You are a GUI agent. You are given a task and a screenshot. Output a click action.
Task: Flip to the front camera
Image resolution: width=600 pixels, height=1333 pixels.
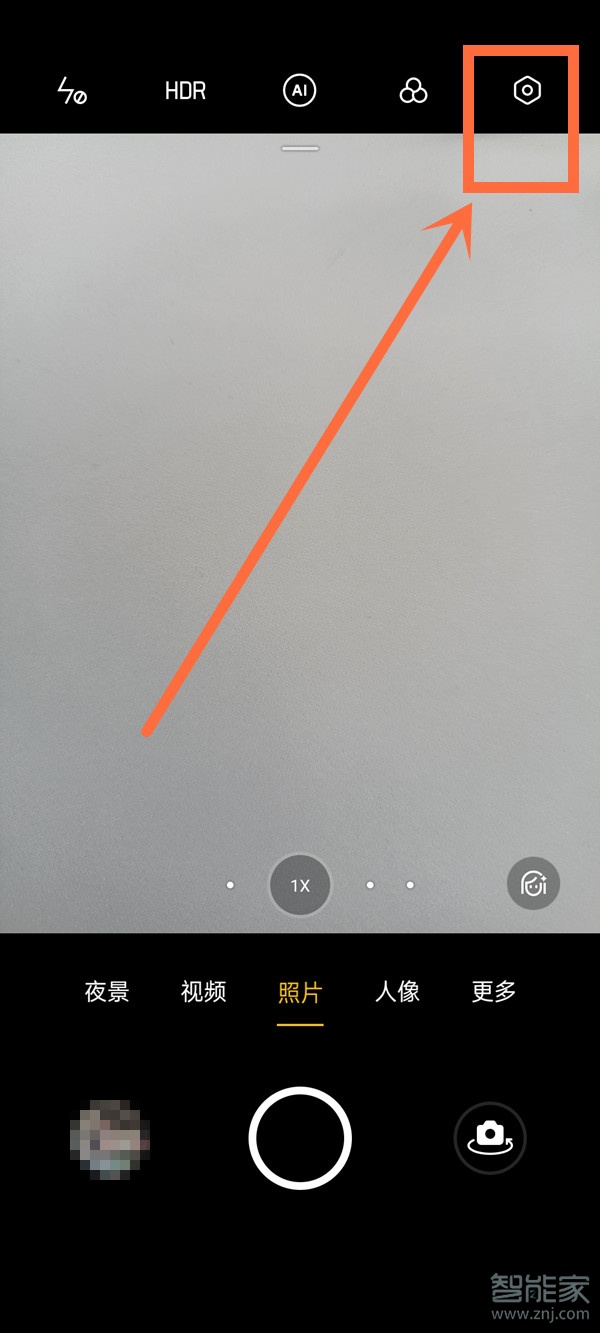pos(490,1138)
